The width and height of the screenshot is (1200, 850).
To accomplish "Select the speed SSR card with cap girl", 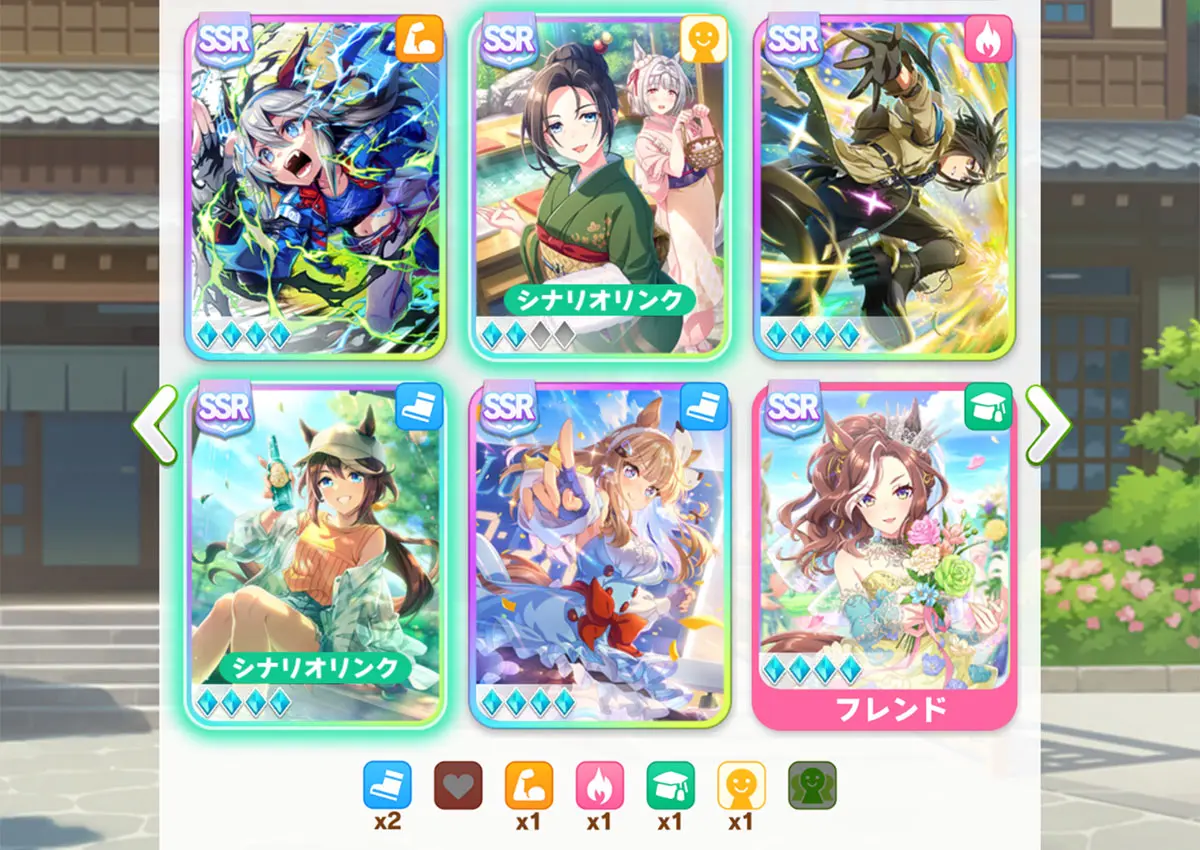I will tap(315, 552).
